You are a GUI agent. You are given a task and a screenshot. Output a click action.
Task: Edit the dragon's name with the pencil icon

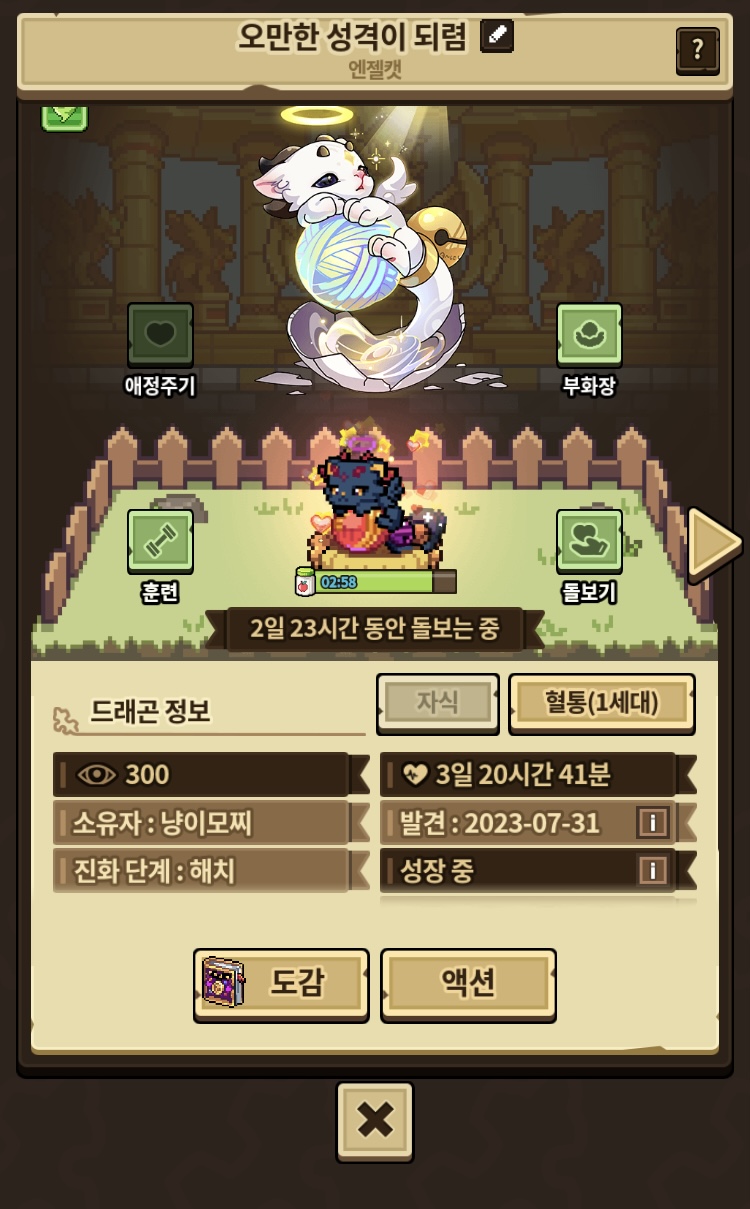click(x=497, y=37)
